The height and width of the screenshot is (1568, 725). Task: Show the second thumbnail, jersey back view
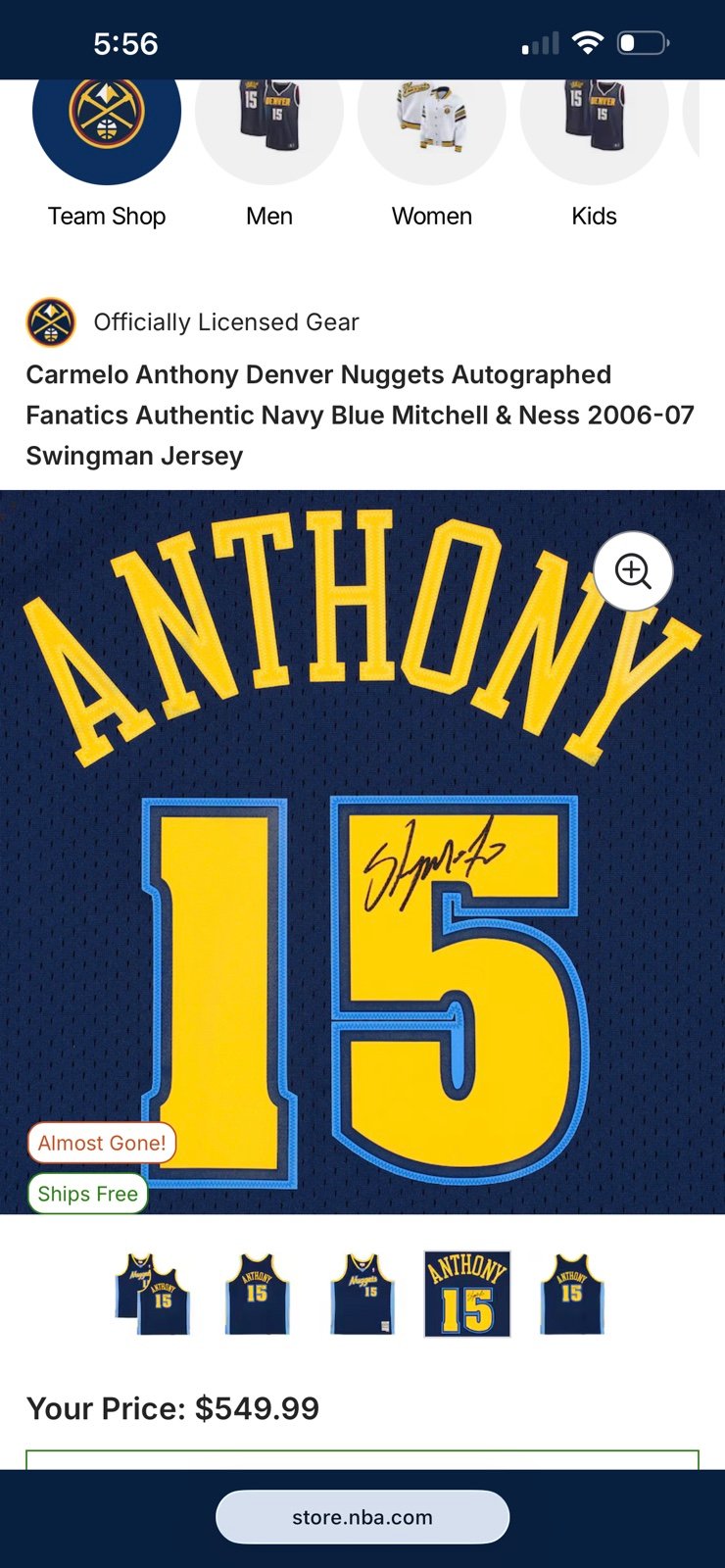pos(257,1294)
